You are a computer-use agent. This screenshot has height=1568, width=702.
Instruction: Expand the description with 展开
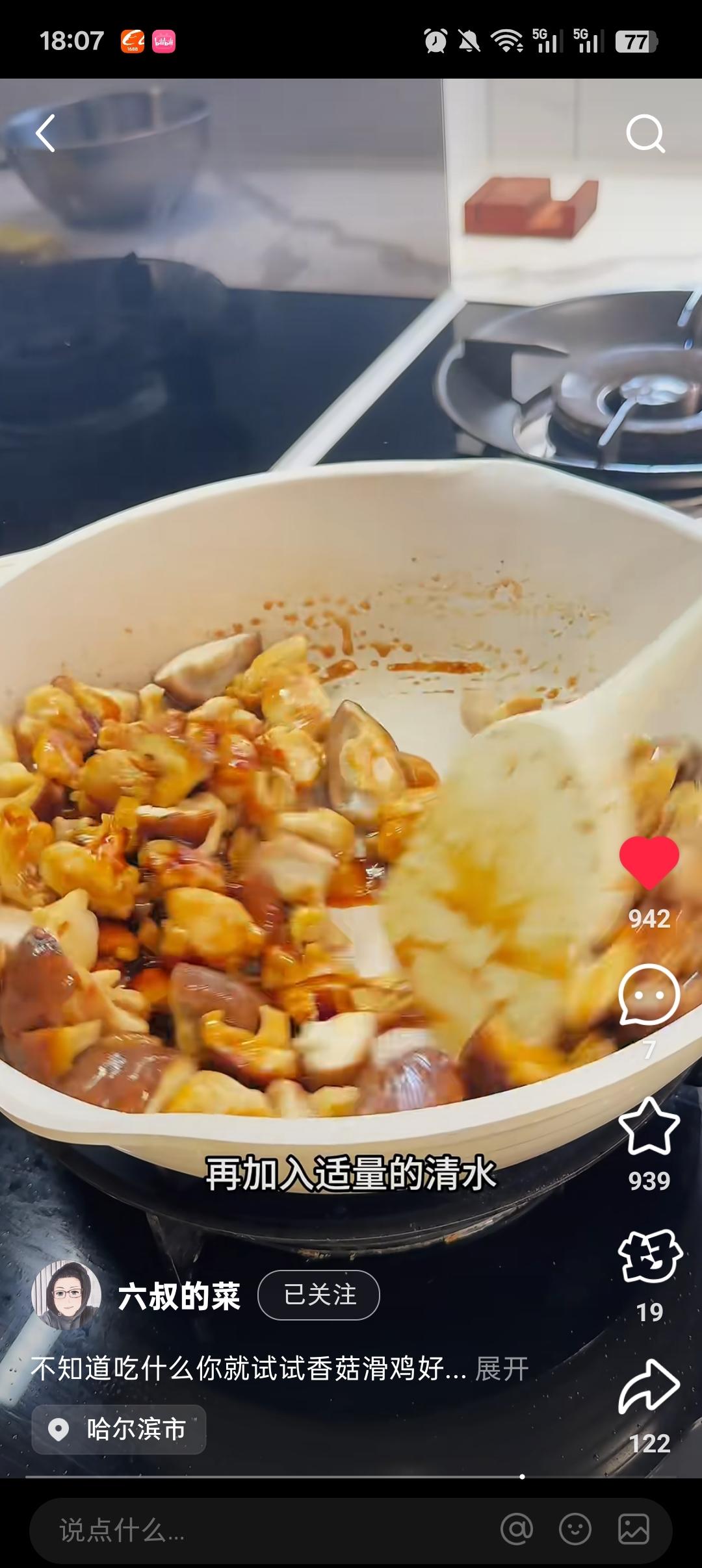point(502,1369)
